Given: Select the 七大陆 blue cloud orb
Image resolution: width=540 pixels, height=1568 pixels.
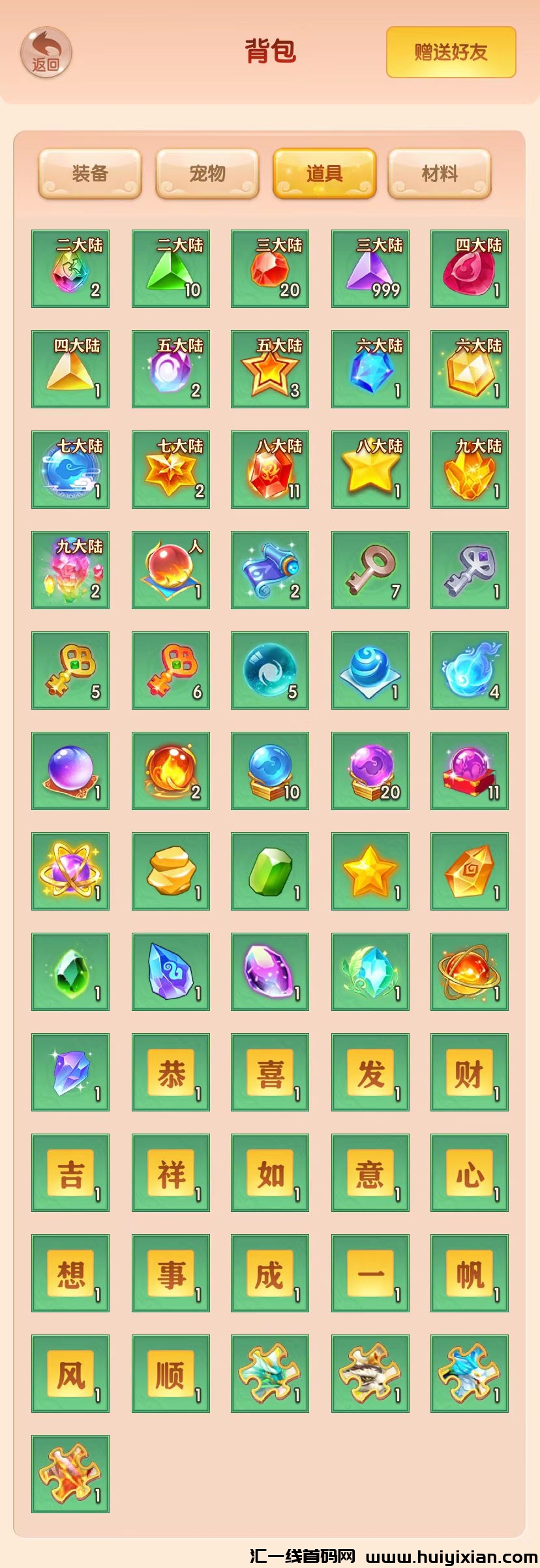Looking at the screenshot, I should [70, 470].
